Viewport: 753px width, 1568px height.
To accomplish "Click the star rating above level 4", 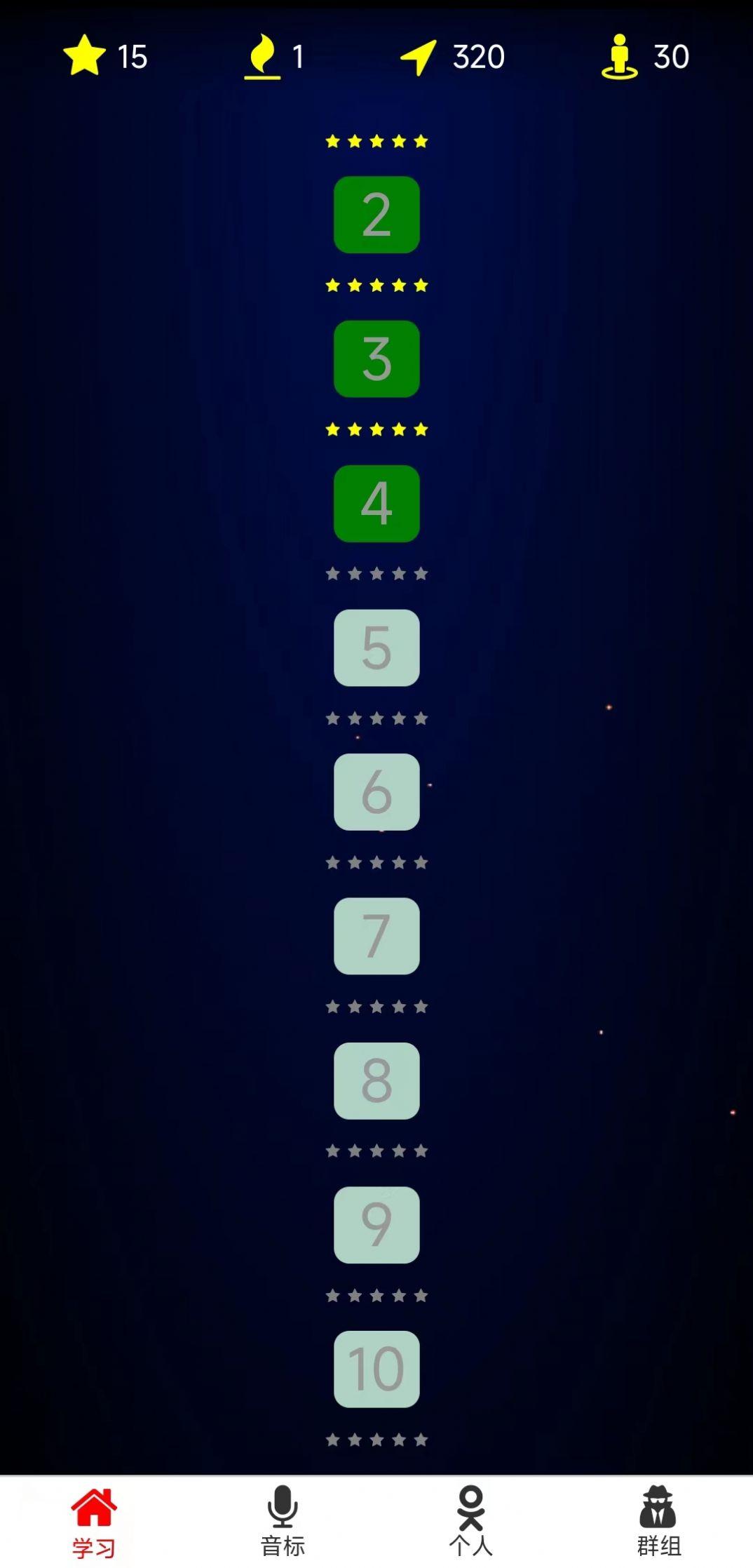I will (x=376, y=429).
